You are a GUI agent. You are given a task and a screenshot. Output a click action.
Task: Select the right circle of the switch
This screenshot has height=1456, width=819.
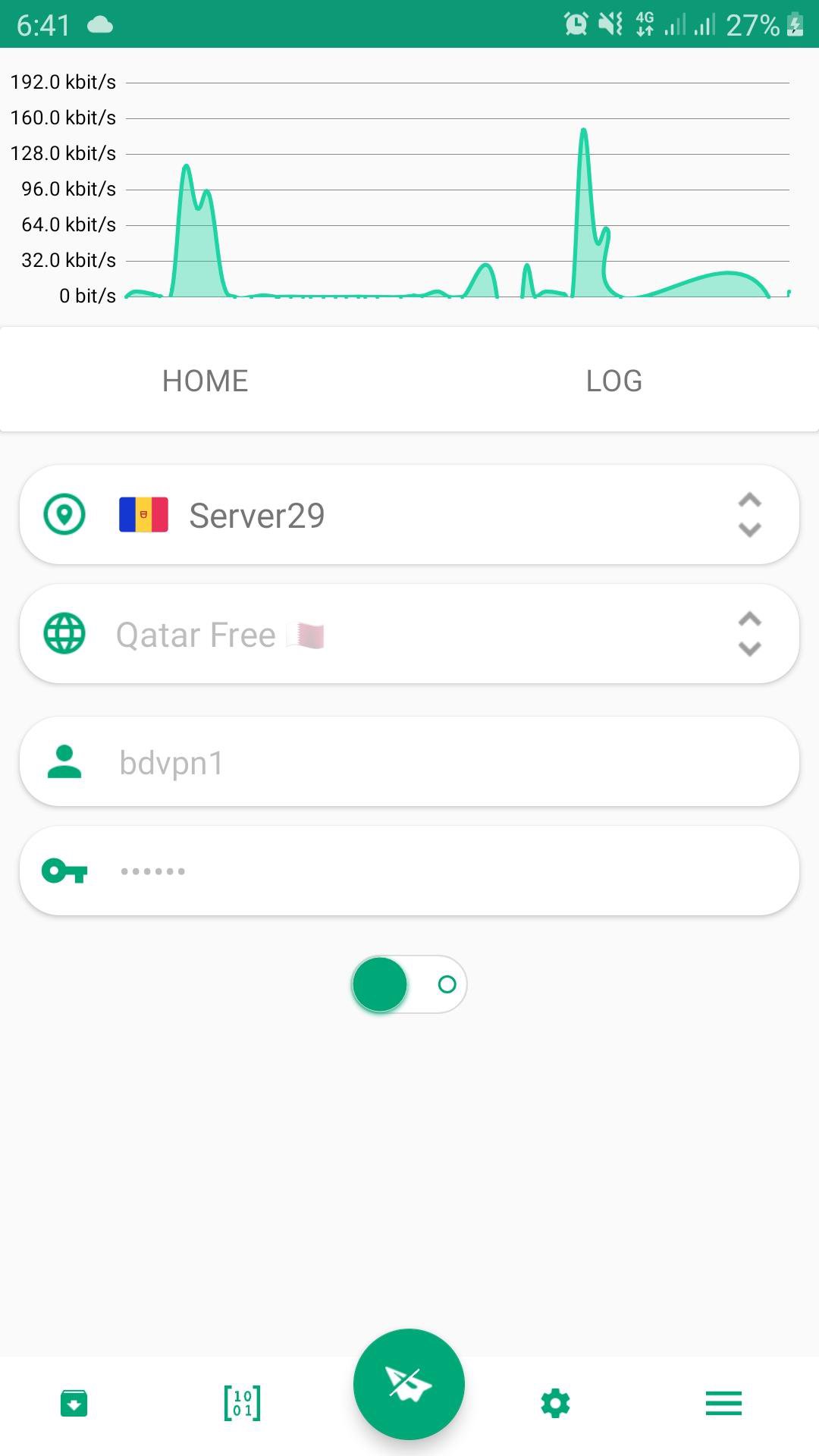[x=447, y=984]
